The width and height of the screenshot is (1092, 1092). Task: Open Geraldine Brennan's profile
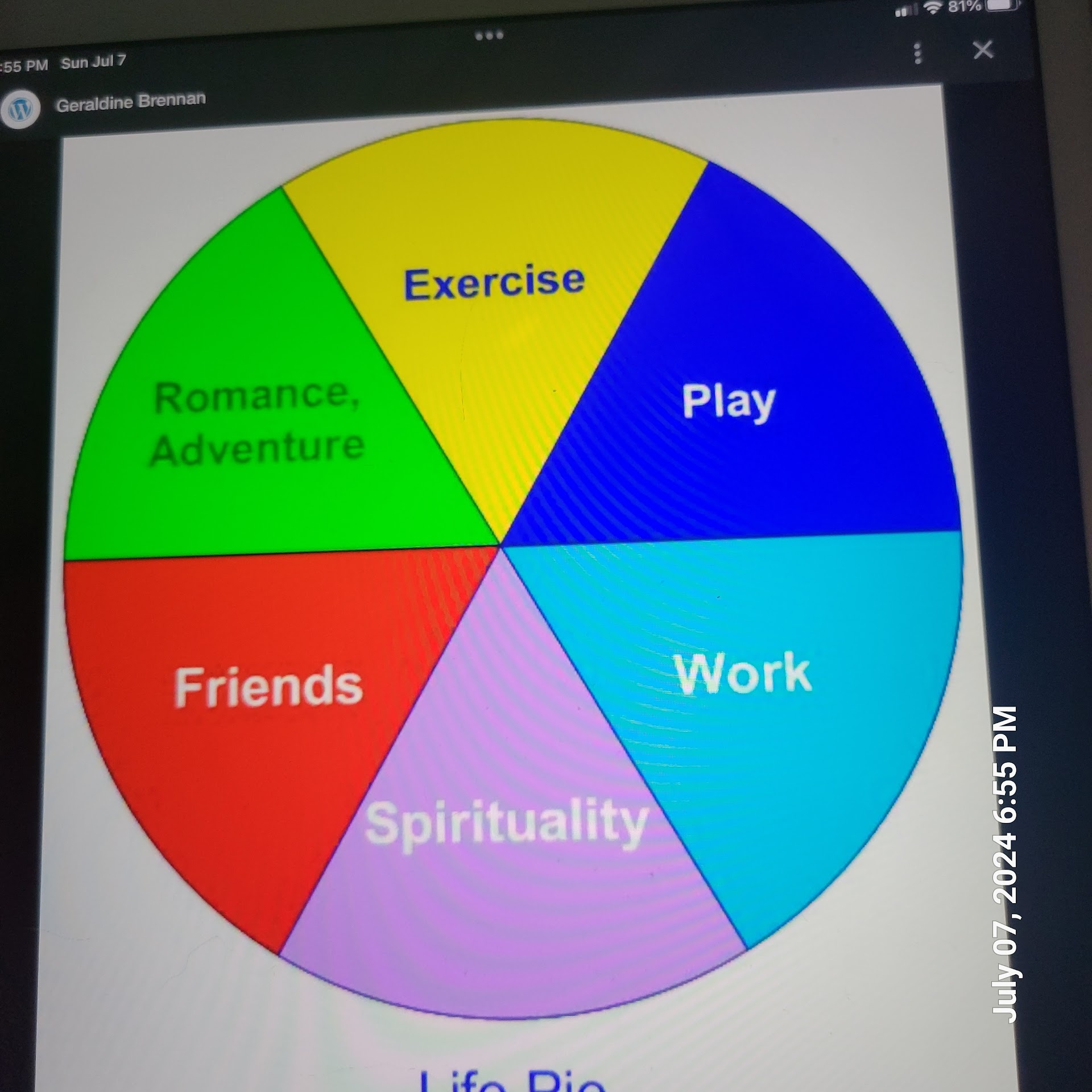(x=131, y=102)
